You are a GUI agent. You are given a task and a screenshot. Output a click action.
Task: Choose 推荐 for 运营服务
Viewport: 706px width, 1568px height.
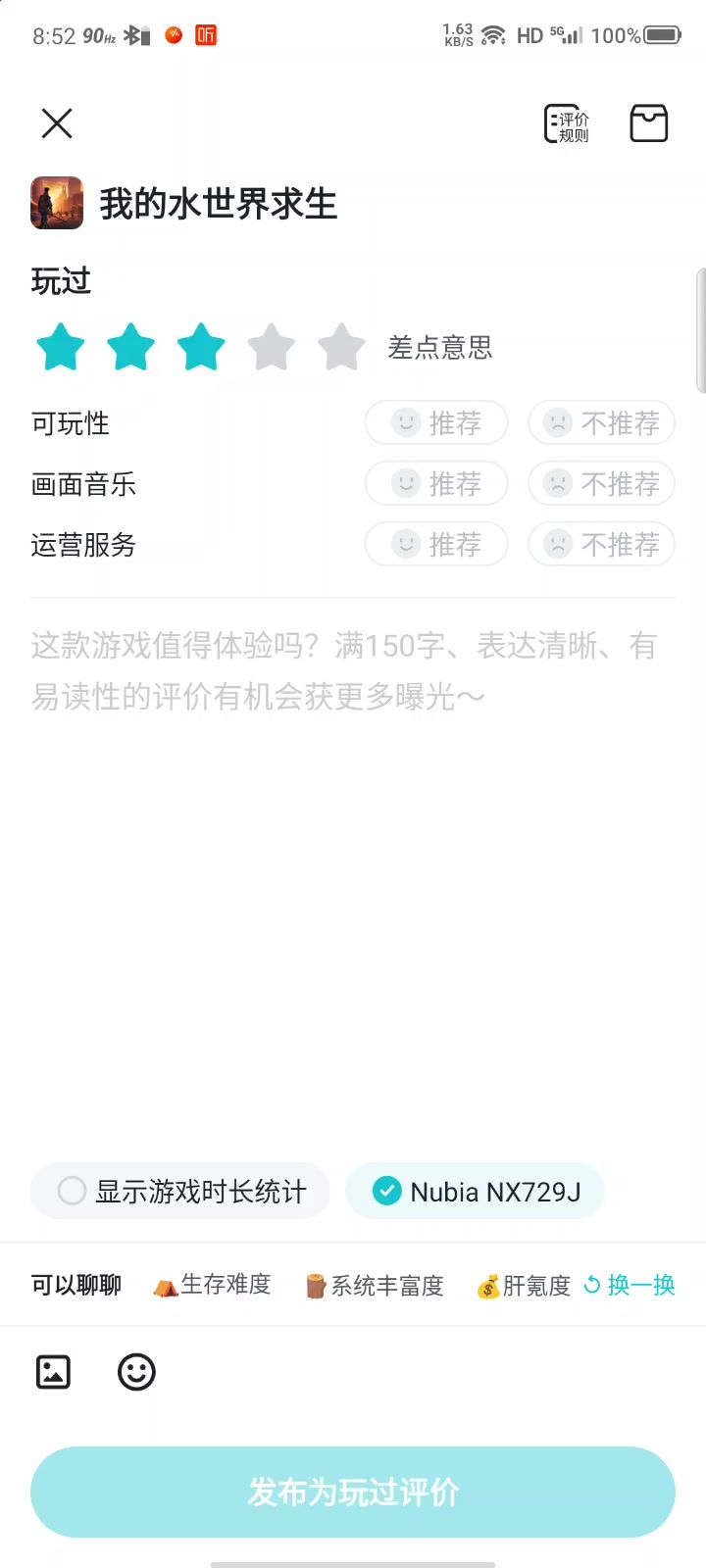coord(436,545)
